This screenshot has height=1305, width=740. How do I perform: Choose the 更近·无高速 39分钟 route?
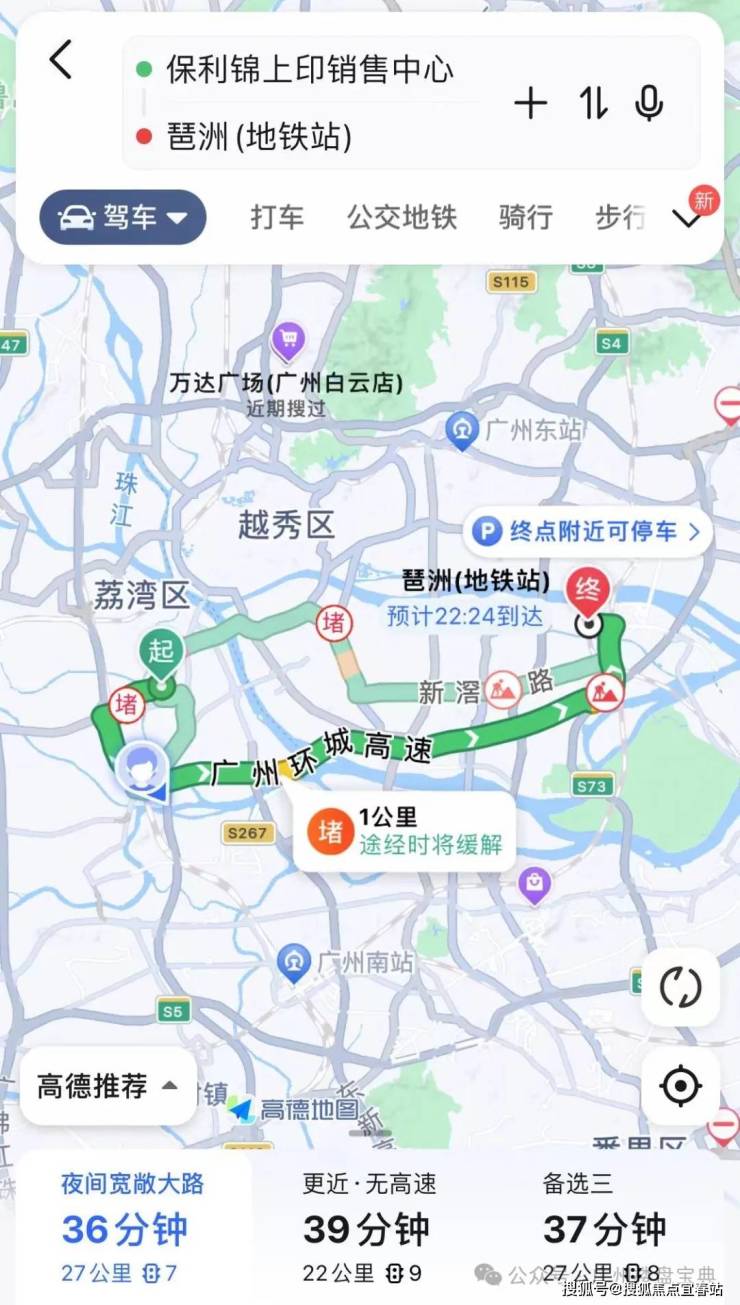click(x=368, y=1227)
